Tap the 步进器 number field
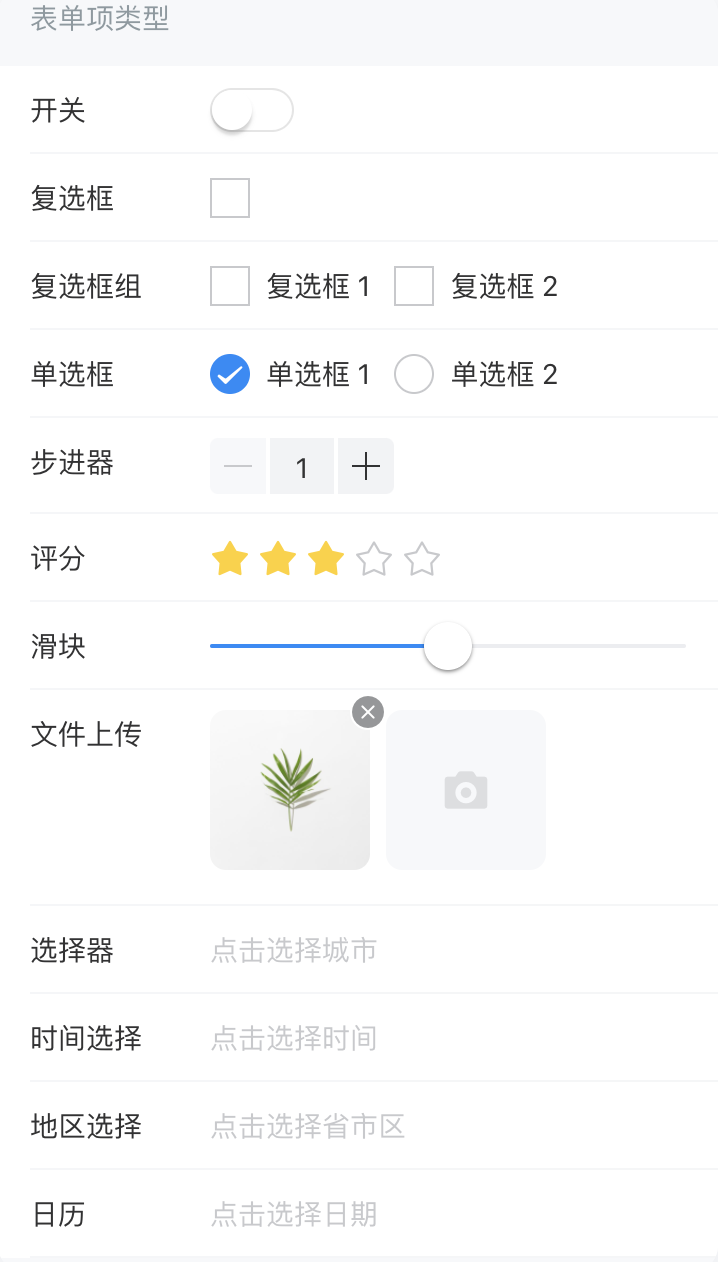This screenshot has width=718, height=1262. pos(302,466)
